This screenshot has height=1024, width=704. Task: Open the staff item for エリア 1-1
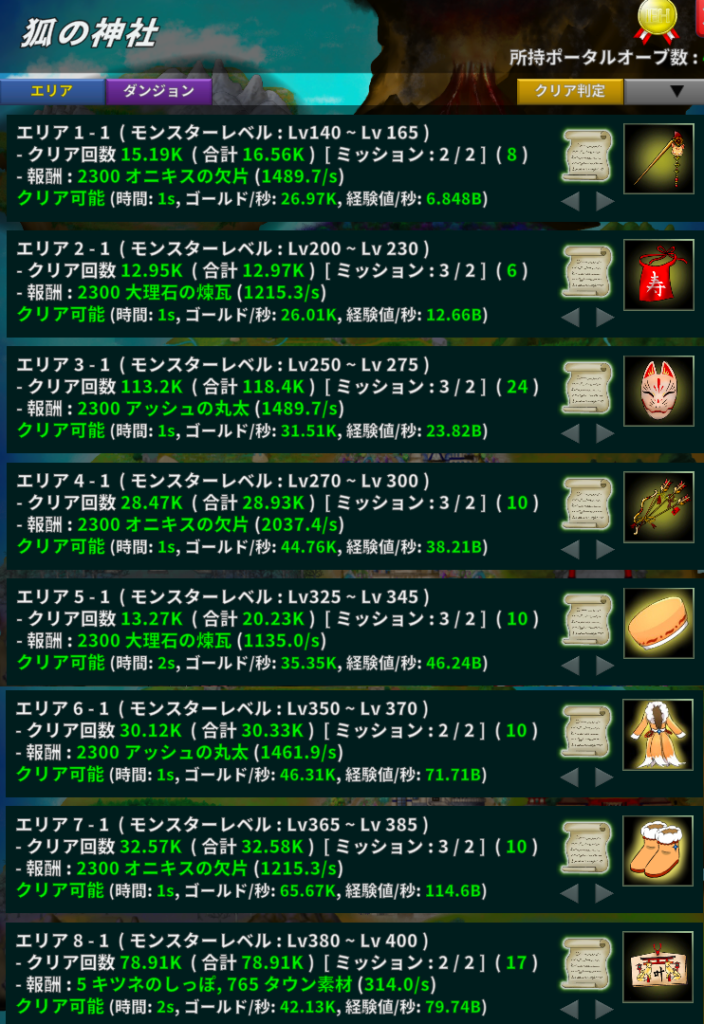pos(658,158)
